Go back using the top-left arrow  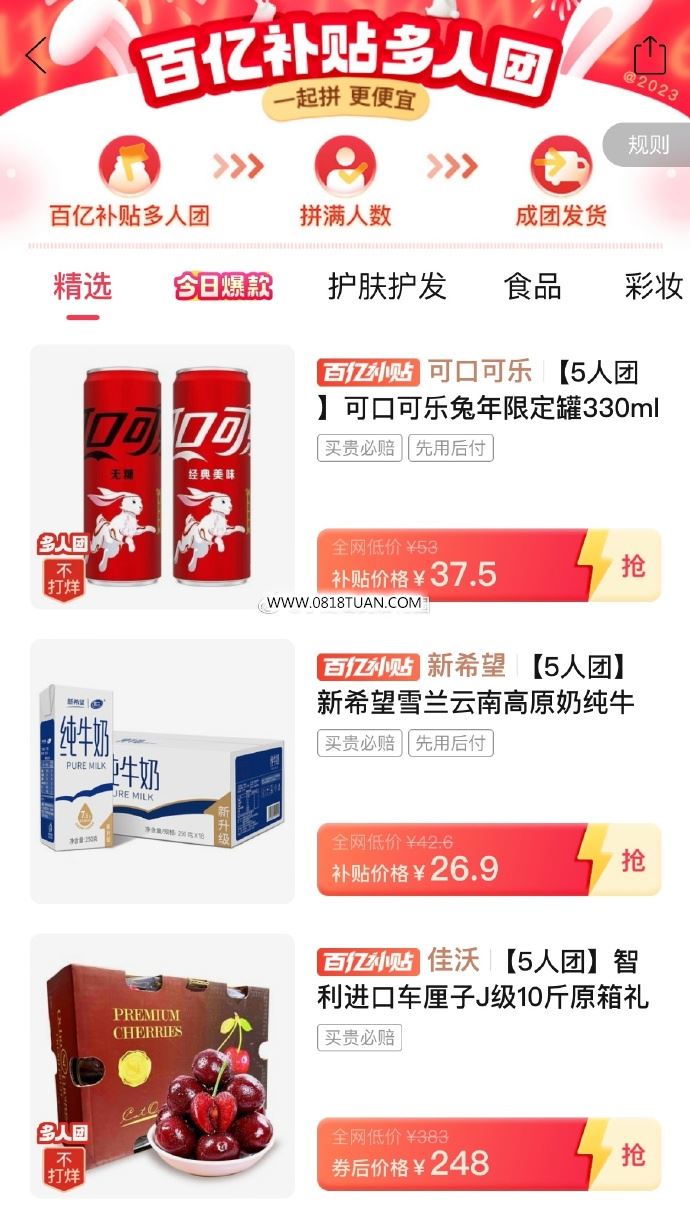coord(36,55)
